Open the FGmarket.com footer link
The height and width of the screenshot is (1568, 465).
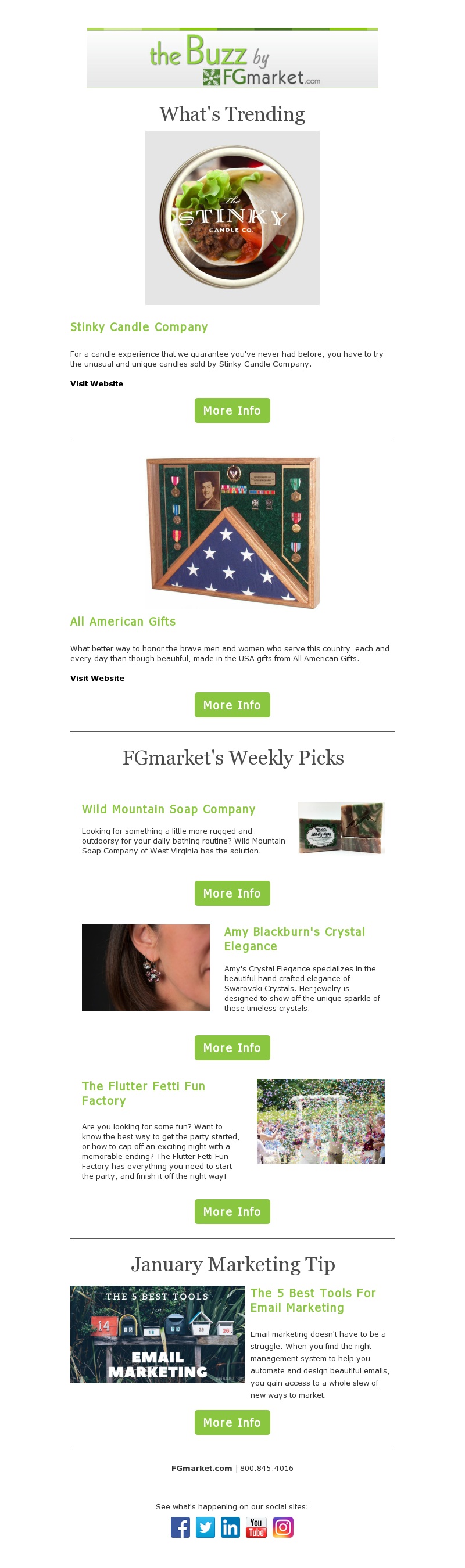202,1468
